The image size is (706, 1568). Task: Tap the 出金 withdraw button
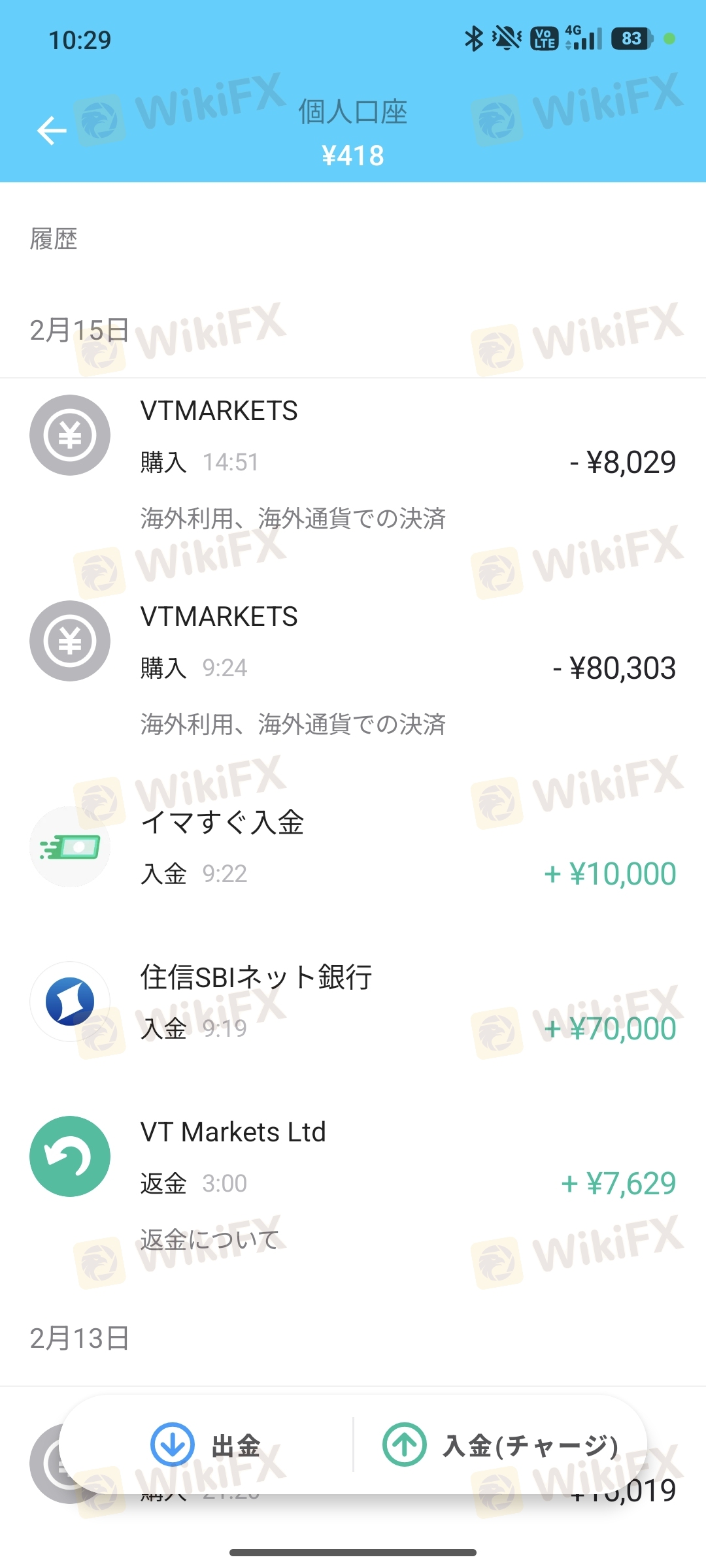(x=207, y=1445)
